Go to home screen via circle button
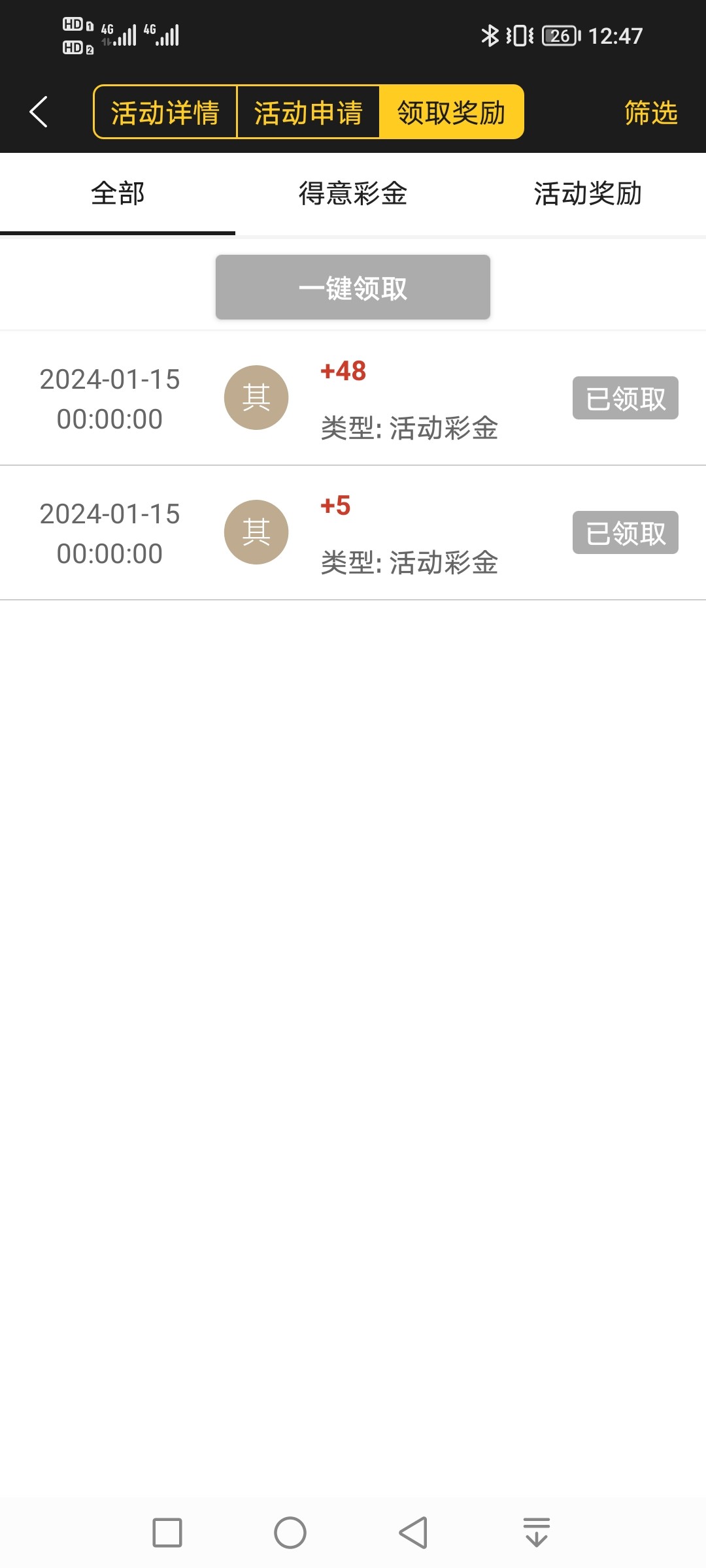This screenshot has height=1568, width=706. (x=290, y=1532)
